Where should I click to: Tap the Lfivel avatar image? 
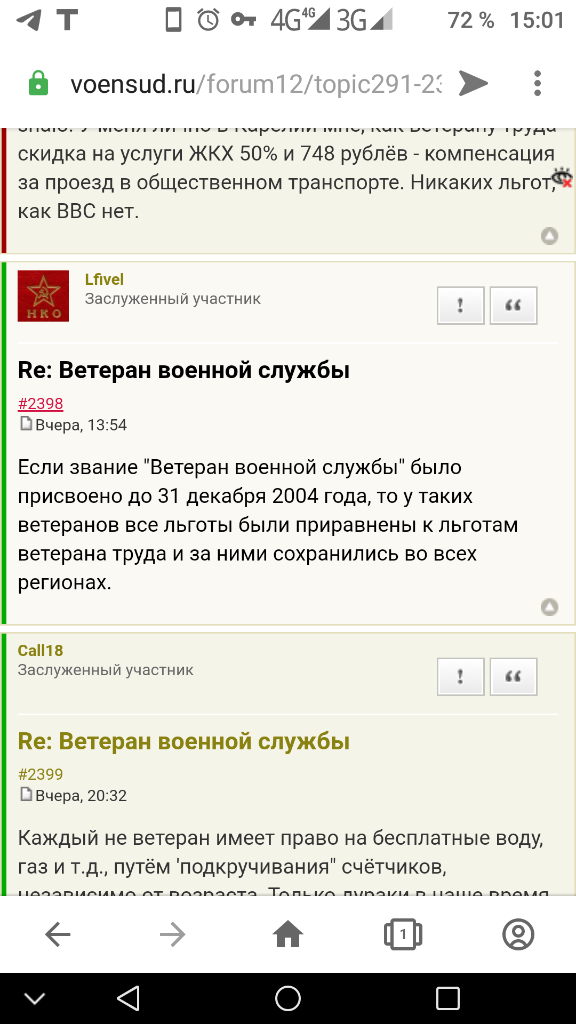click(43, 296)
